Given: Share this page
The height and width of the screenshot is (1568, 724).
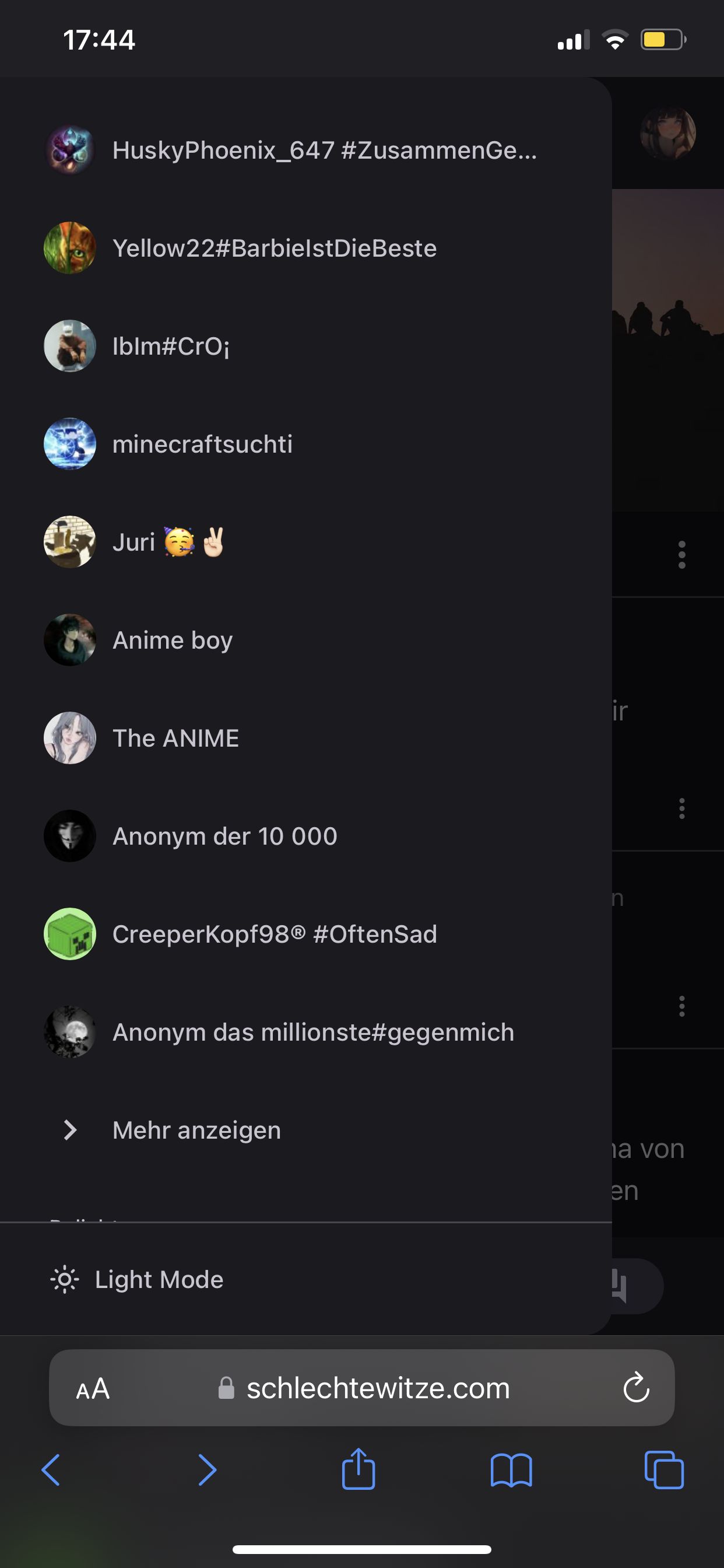Looking at the screenshot, I should 359,1469.
